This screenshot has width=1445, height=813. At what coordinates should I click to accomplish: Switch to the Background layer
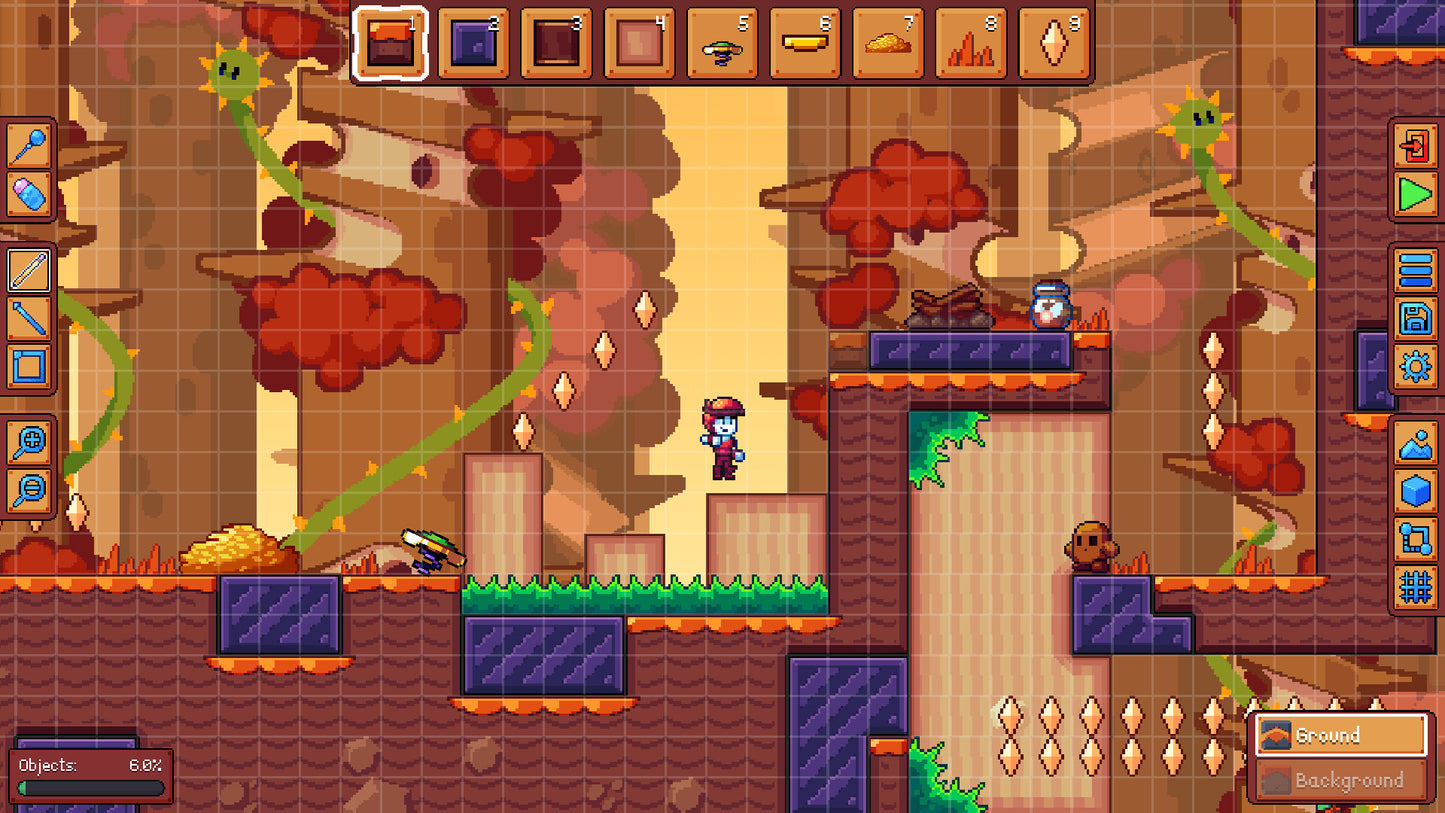click(x=1340, y=780)
